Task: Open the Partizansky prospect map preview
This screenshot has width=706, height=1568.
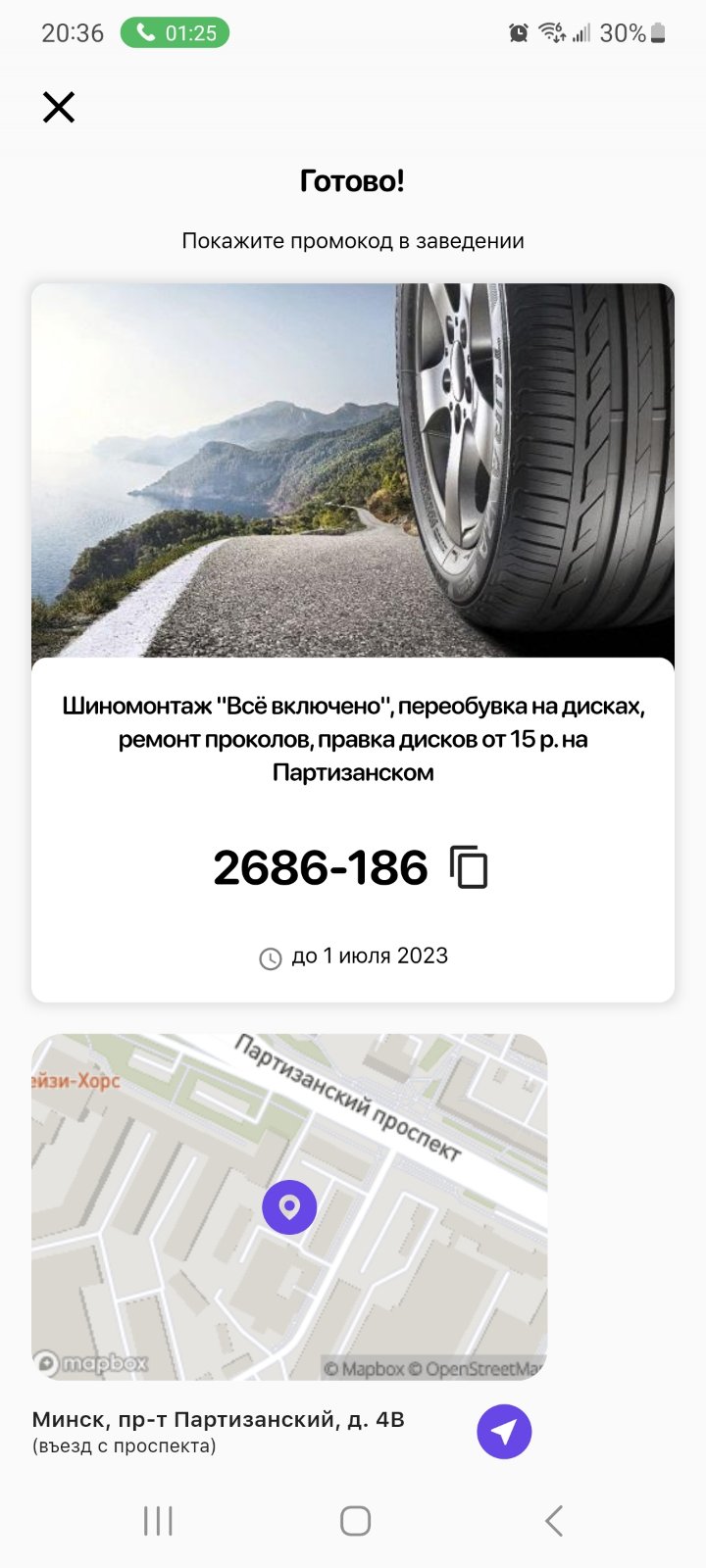Action: (x=289, y=1206)
